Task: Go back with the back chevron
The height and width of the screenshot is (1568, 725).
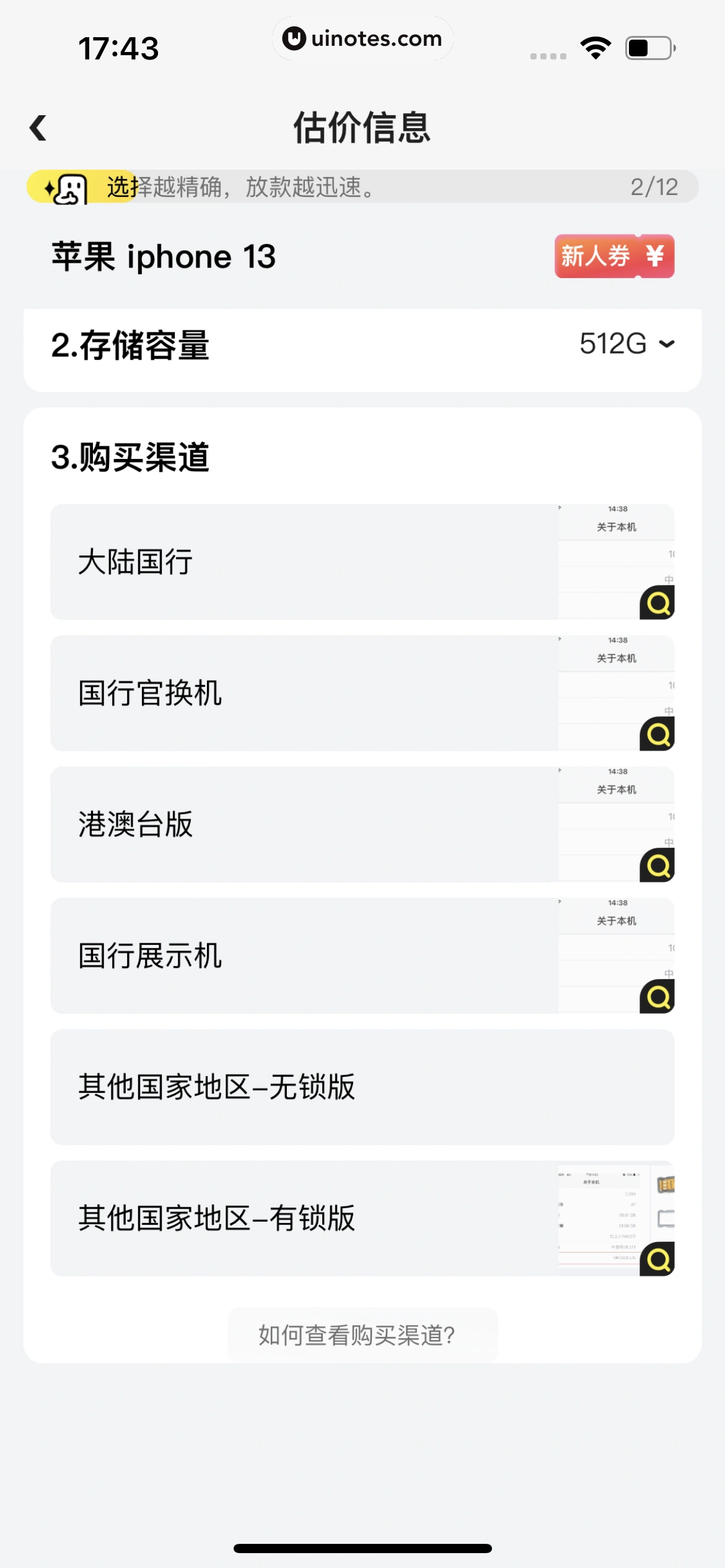Action: [38, 126]
